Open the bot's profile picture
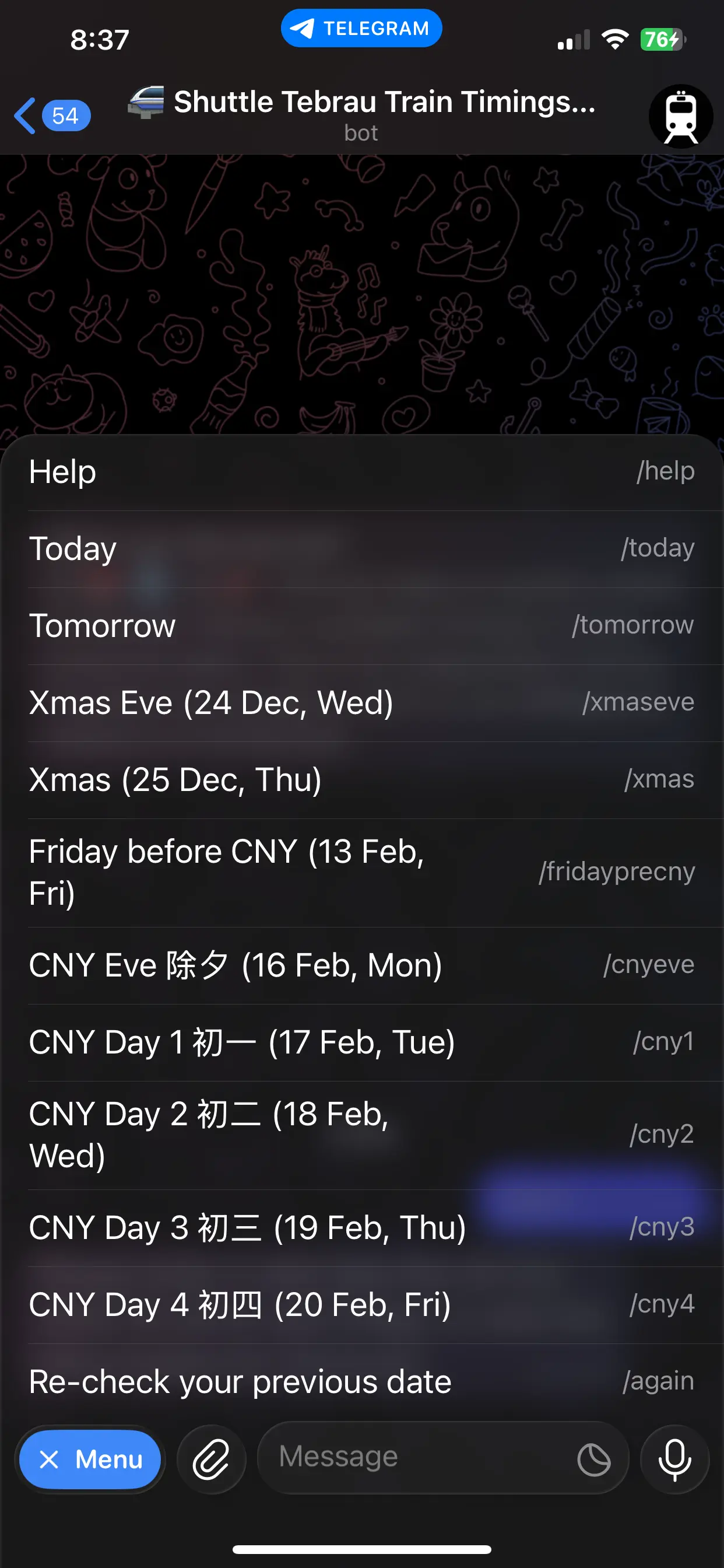Screen dimensions: 724x1568 pos(680,116)
